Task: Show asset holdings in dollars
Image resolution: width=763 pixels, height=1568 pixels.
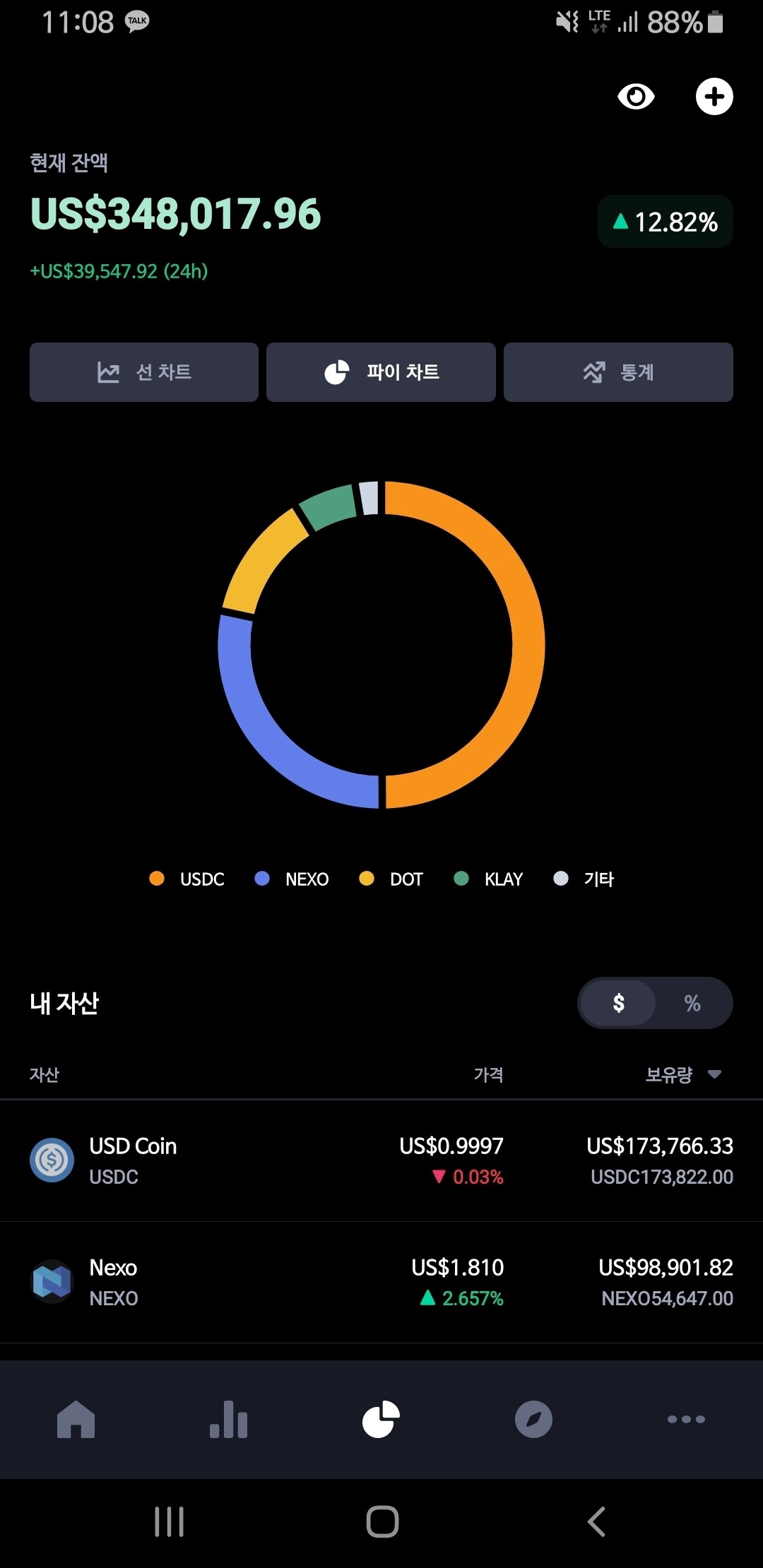Action: pyautogui.click(x=618, y=1003)
